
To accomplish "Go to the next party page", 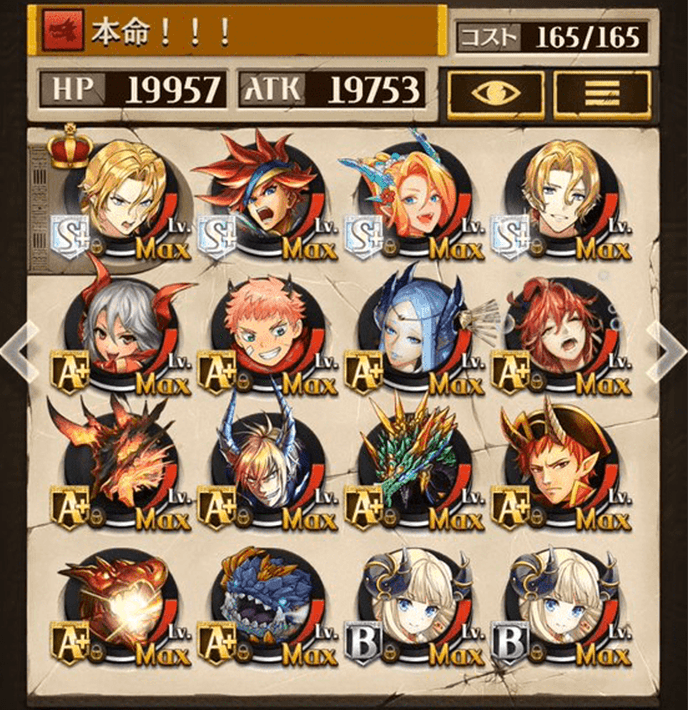I will 667,351.
